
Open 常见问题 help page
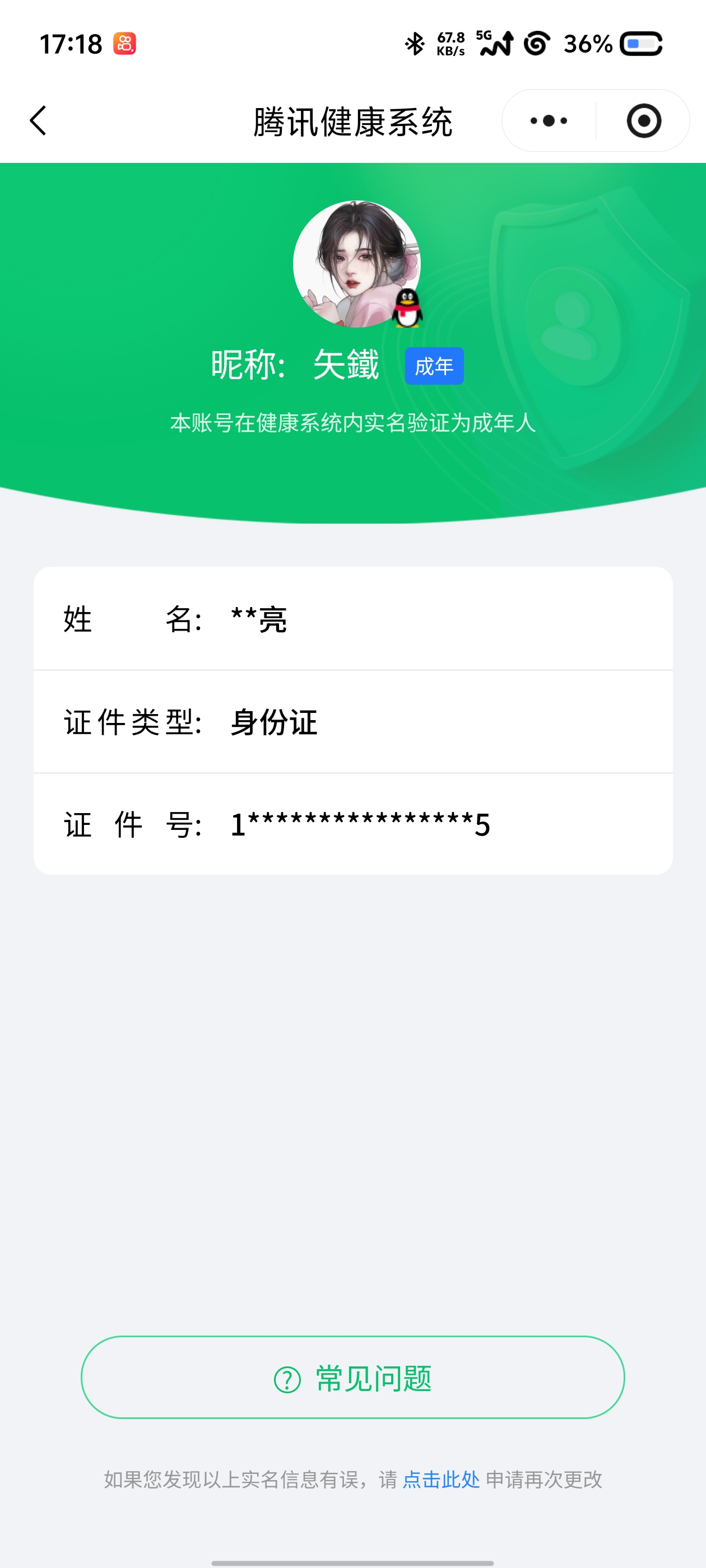tap(352, 1378)
